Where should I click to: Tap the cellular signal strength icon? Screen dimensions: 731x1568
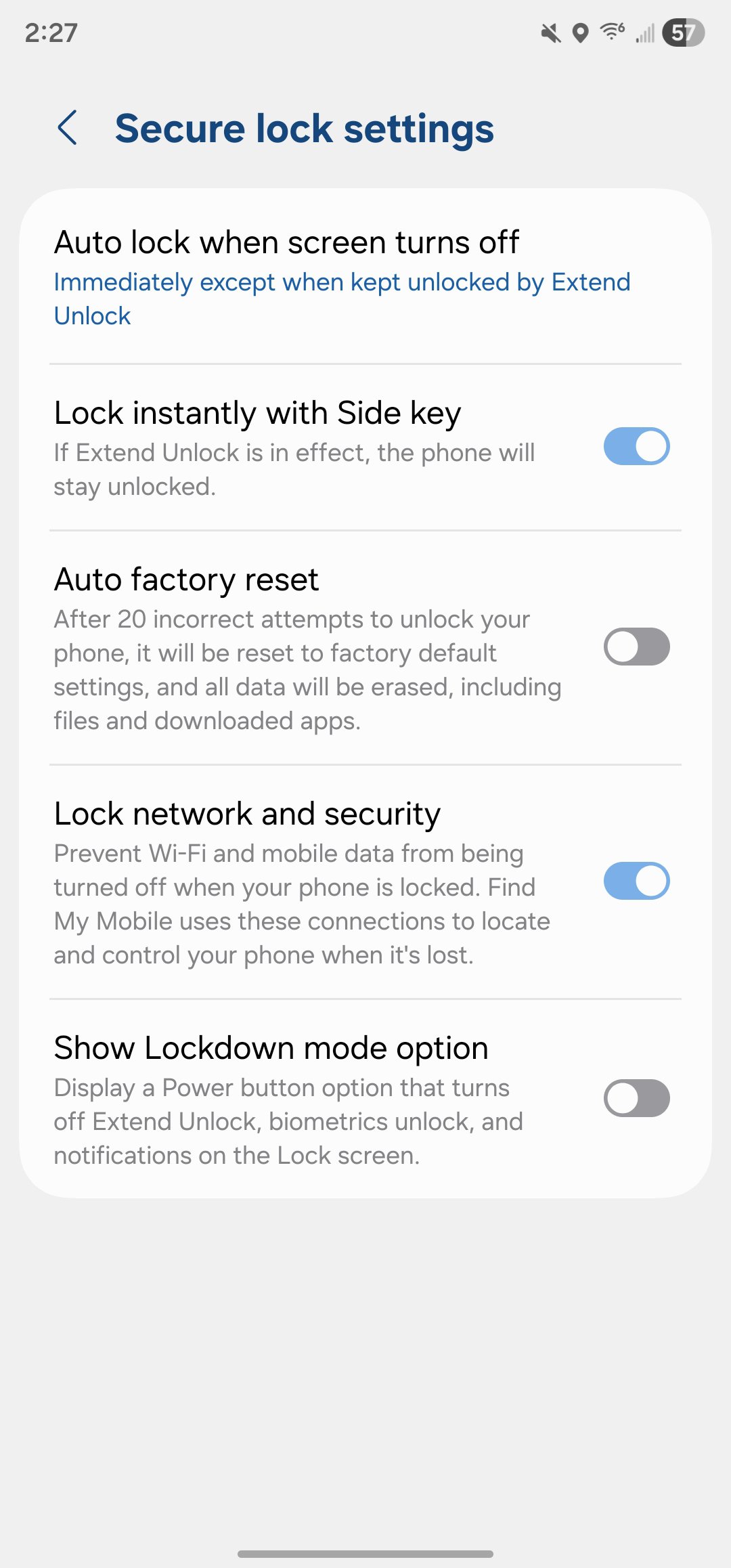tap(645, 32)
